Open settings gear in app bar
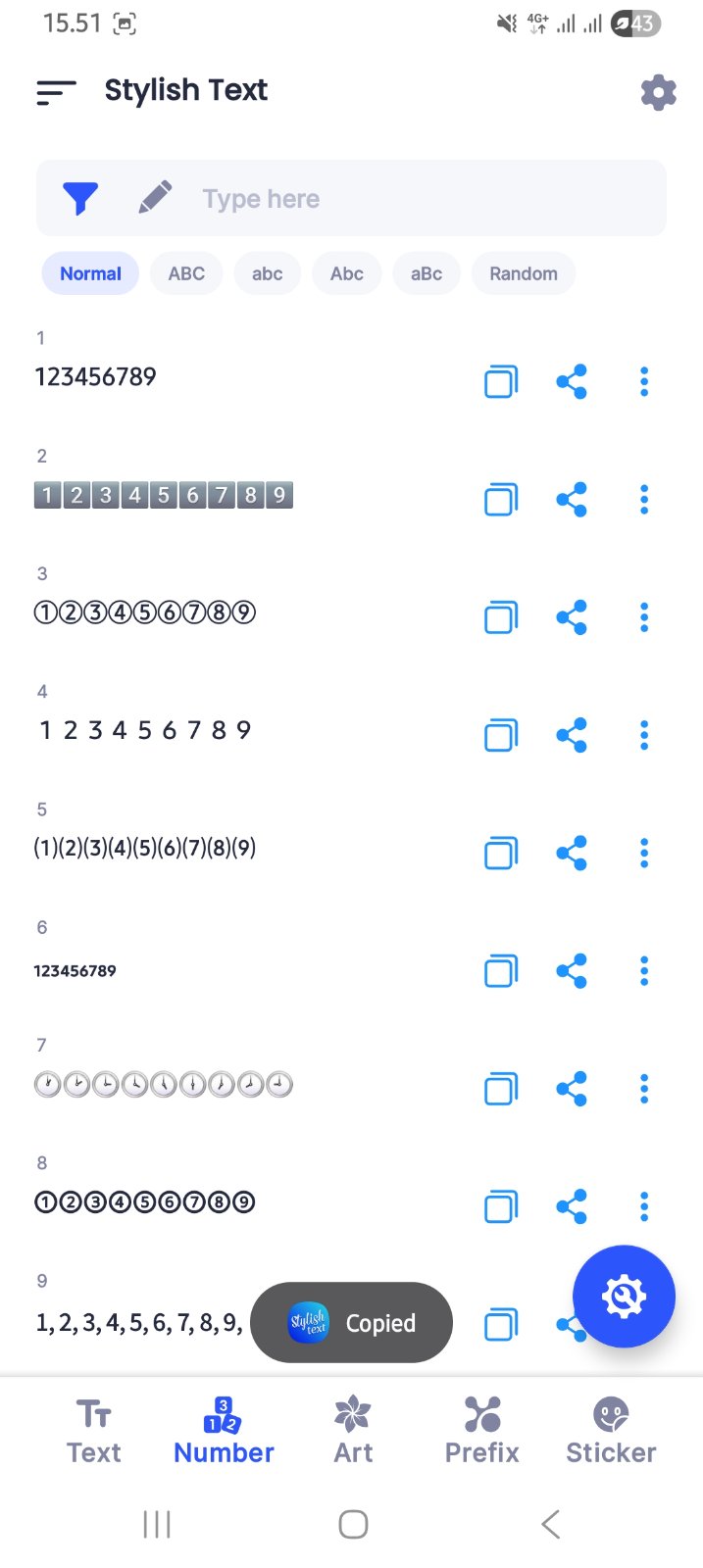 click(x=658, y=92)
